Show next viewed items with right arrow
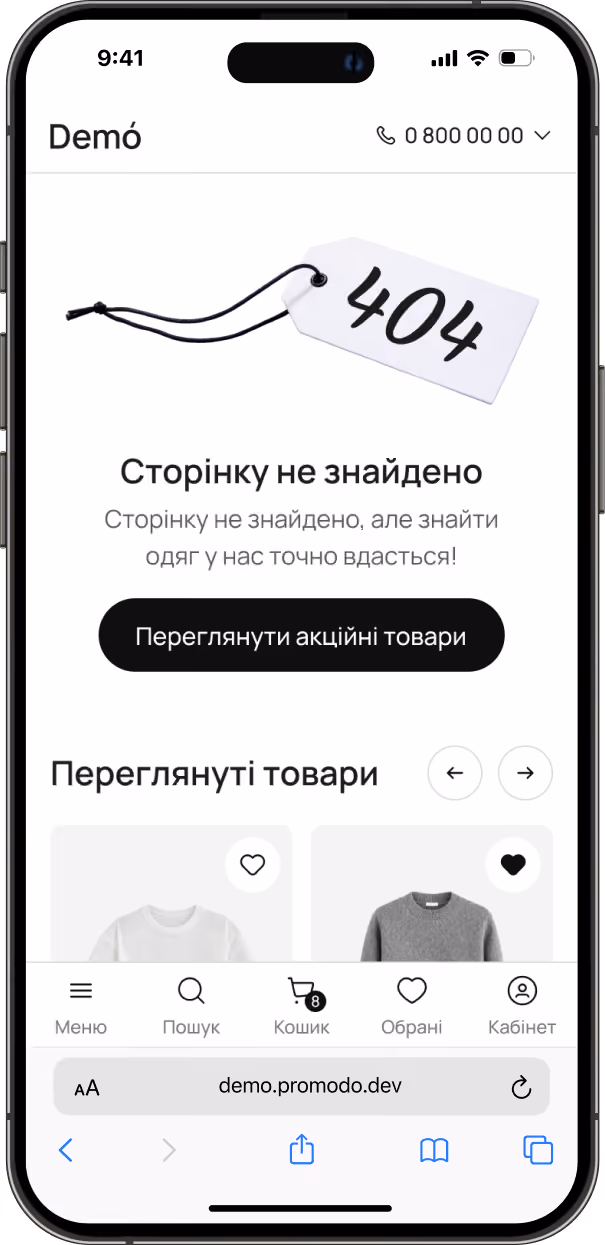 coord(525,773)
